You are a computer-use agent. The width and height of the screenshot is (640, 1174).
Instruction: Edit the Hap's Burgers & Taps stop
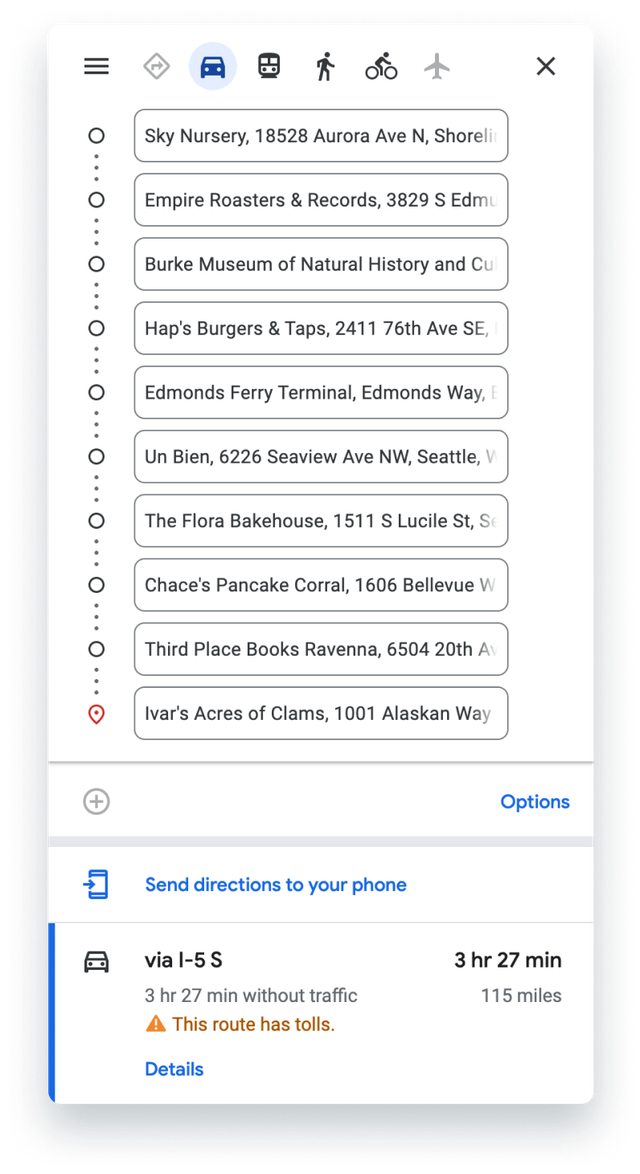320,328
